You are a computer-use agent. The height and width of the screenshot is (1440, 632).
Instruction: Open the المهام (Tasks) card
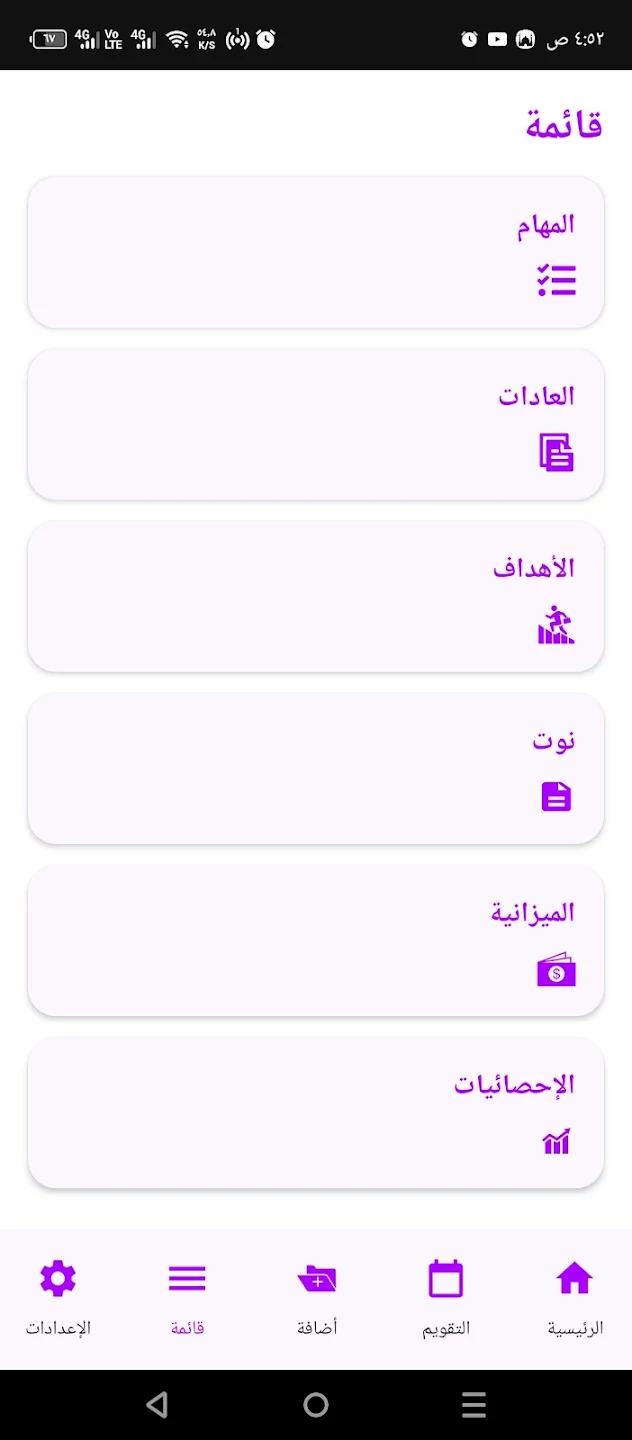[x=316, y=252]
